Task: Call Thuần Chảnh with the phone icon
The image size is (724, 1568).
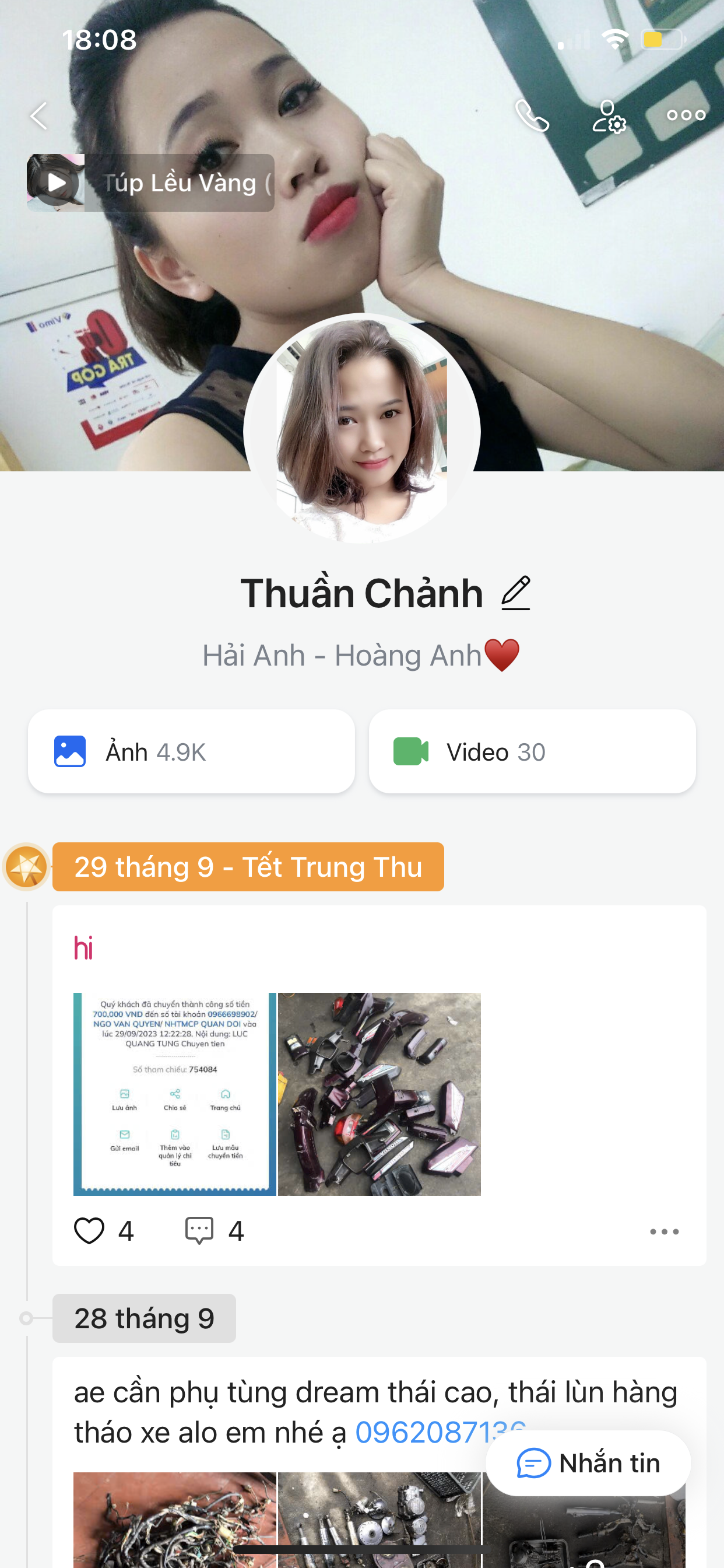Action: pyautogui.click(x=532, y=116)
